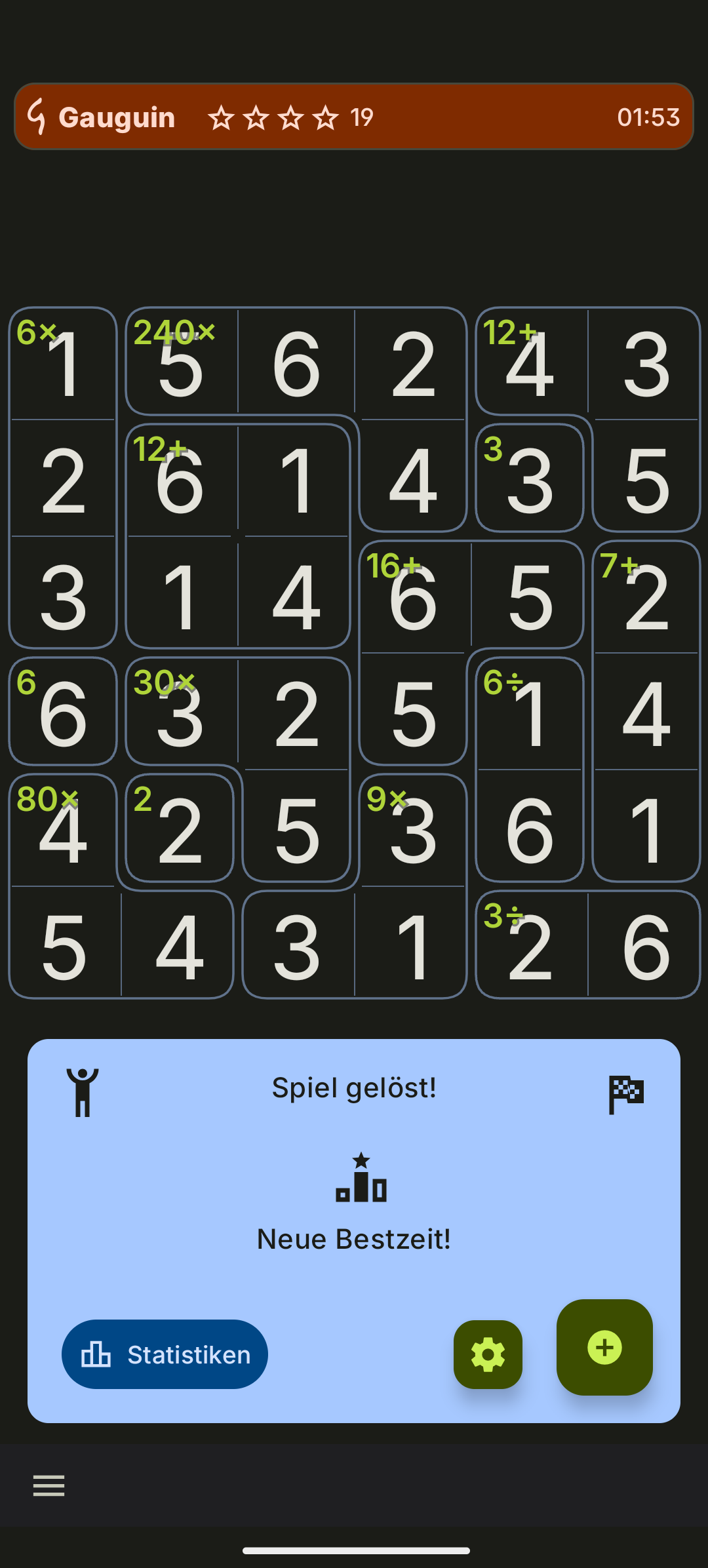Viewport: 708px width, 1568px height.
Task: Open game settings via gear button
Action: pos(488,1354)
